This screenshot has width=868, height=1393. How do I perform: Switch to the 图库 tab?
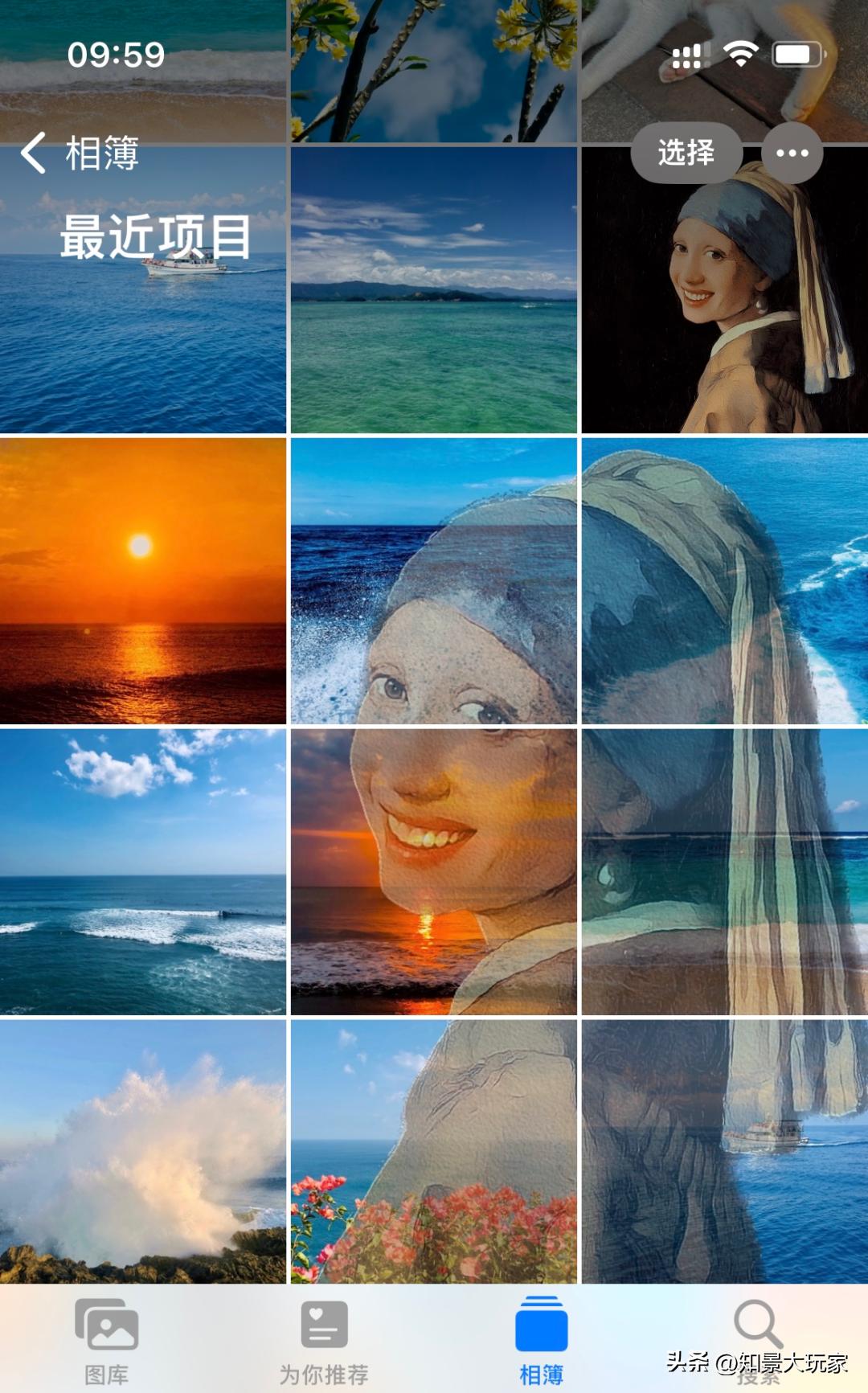(x=107, y=1340)
